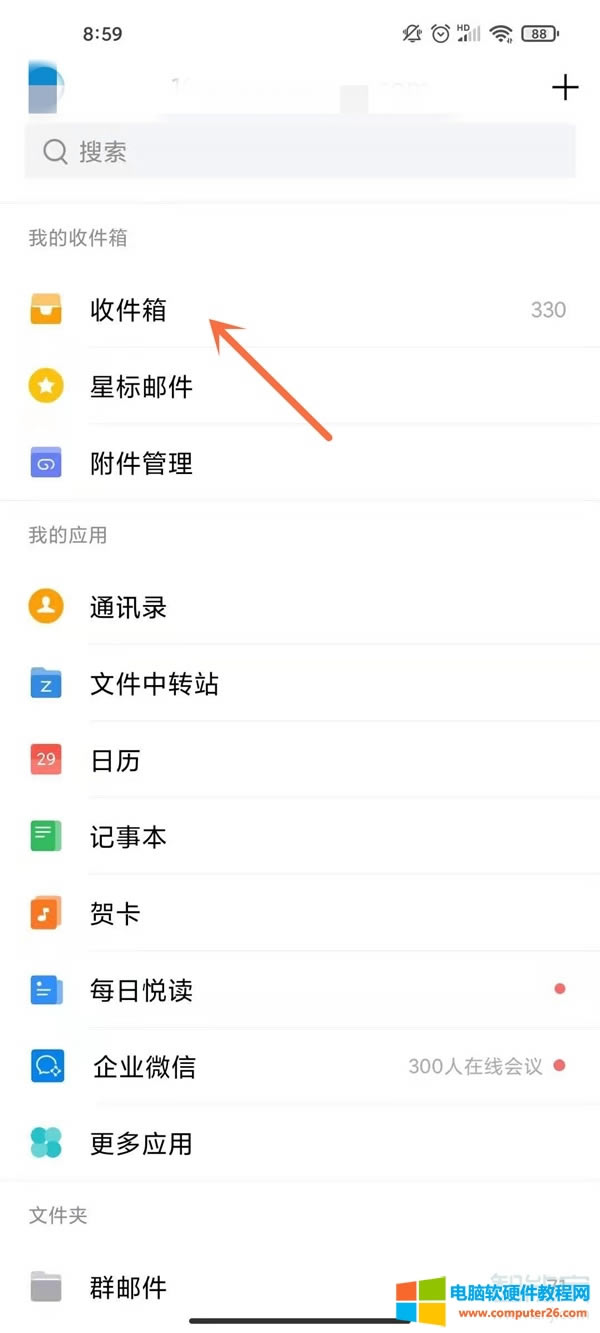Tap the account avatar
Viewport: 600px width, 1333px height.
(x=46, y=86)
